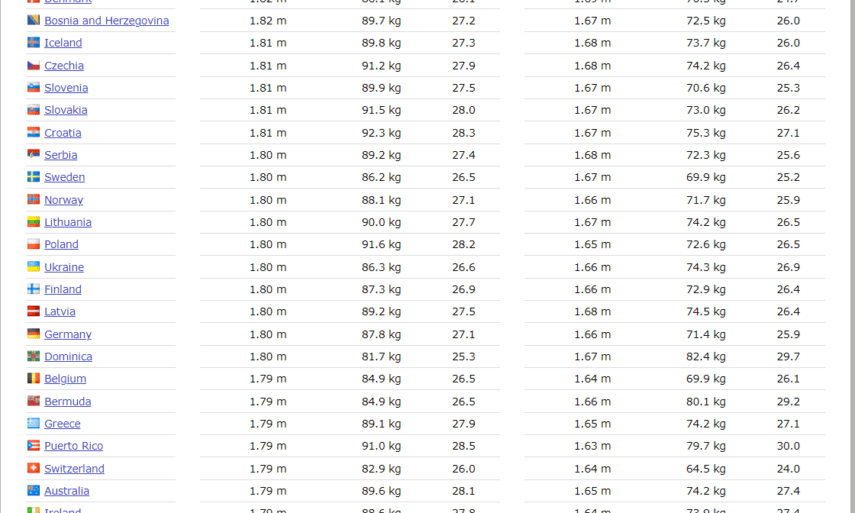Viewport: 855px width, 513px height.
Task: Open the Slovakia country page
Action: (x=66, y=110)
